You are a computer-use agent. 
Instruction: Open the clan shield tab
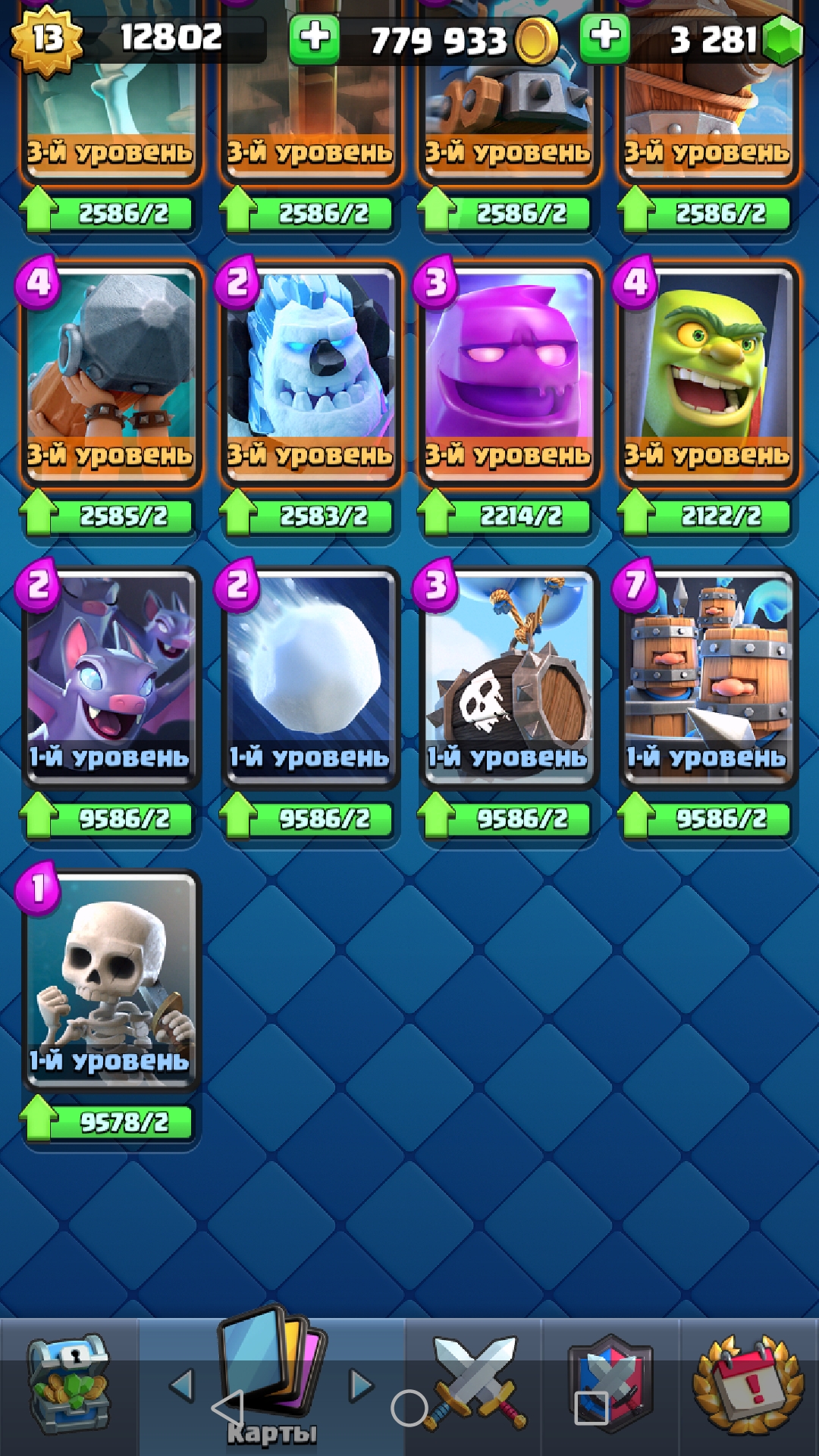tap(610, 1385)
